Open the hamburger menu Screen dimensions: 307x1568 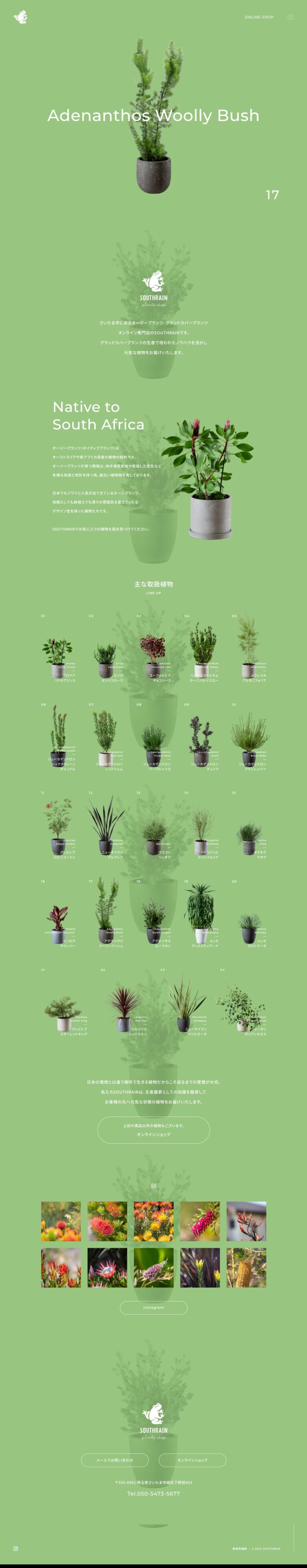coord(291,17)
